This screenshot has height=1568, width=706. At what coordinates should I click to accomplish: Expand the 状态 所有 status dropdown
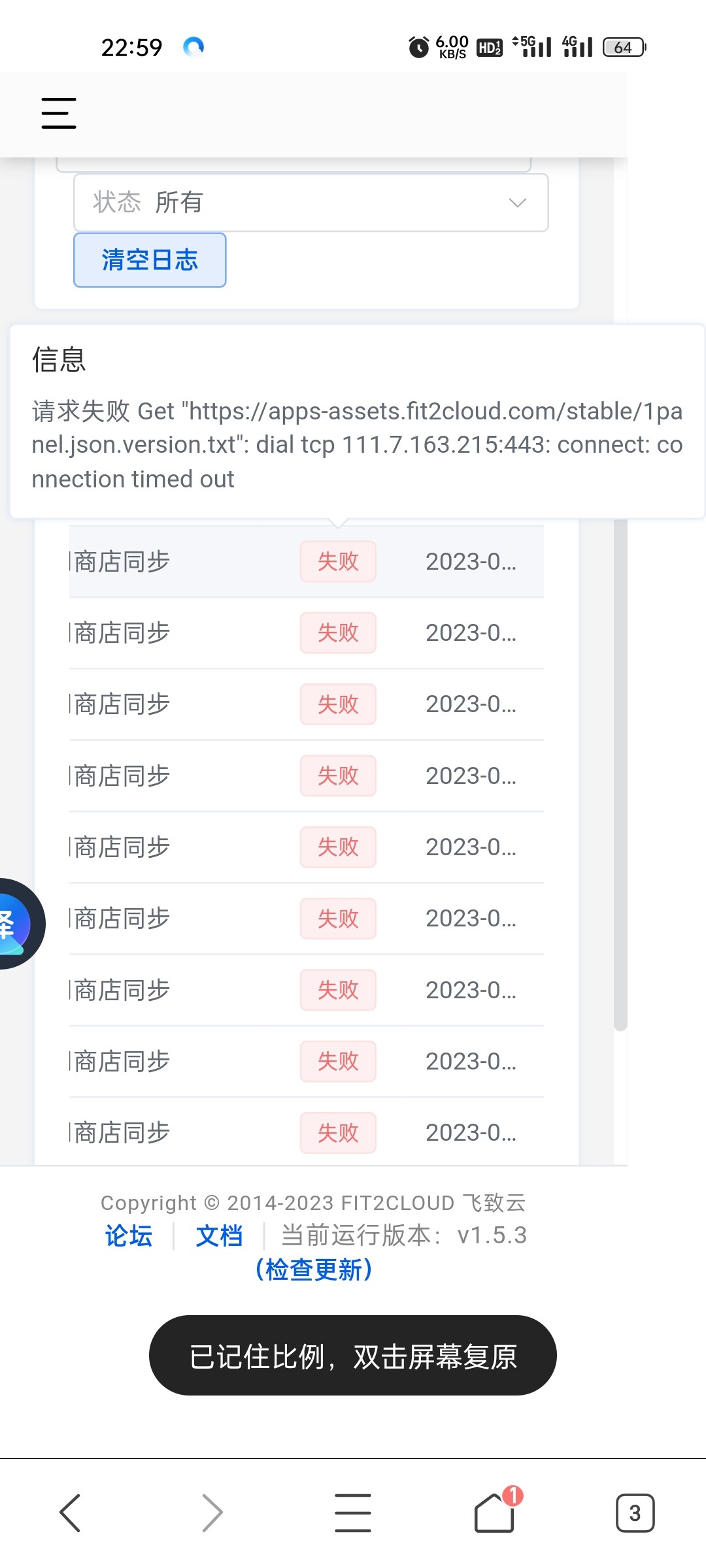pos(311,203)
